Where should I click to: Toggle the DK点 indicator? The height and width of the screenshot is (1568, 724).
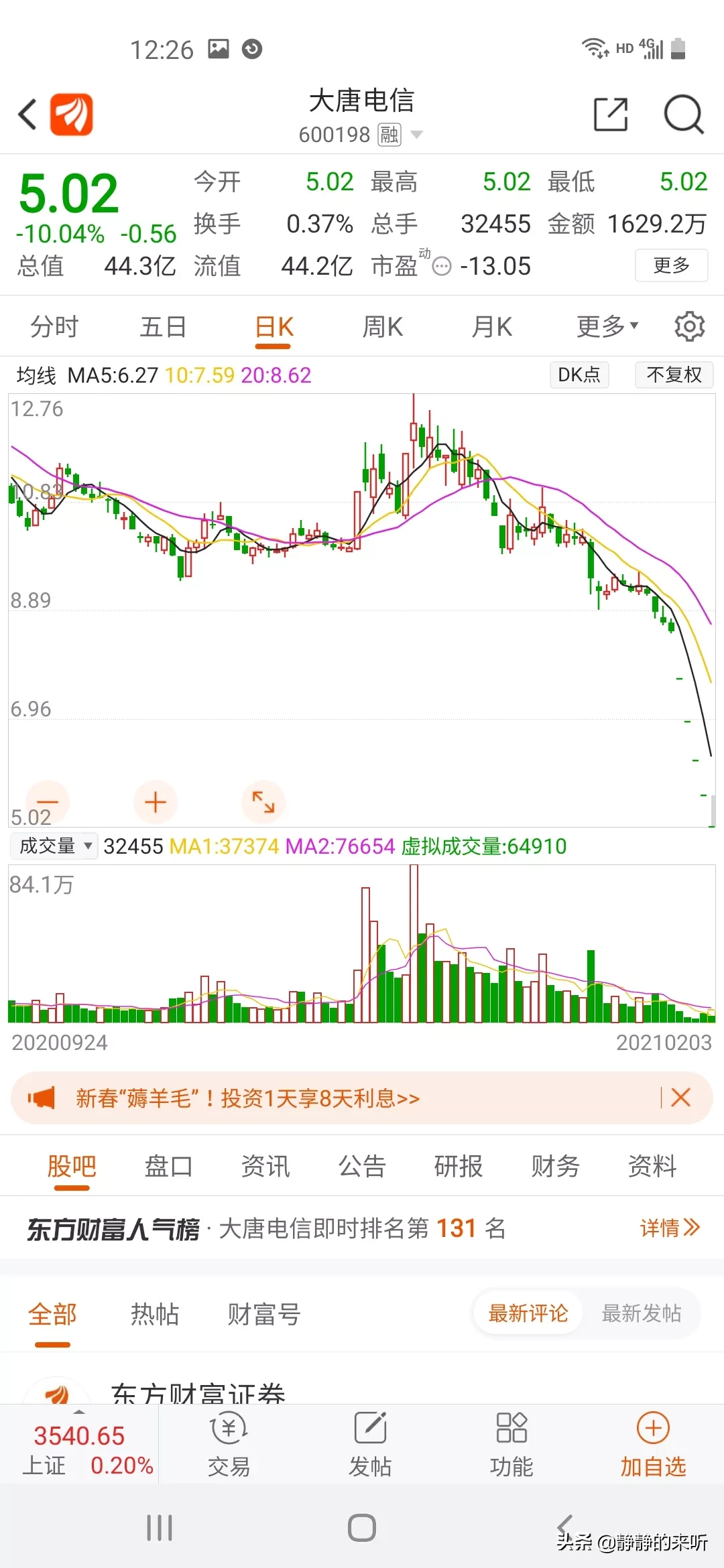tap(579, 375)
